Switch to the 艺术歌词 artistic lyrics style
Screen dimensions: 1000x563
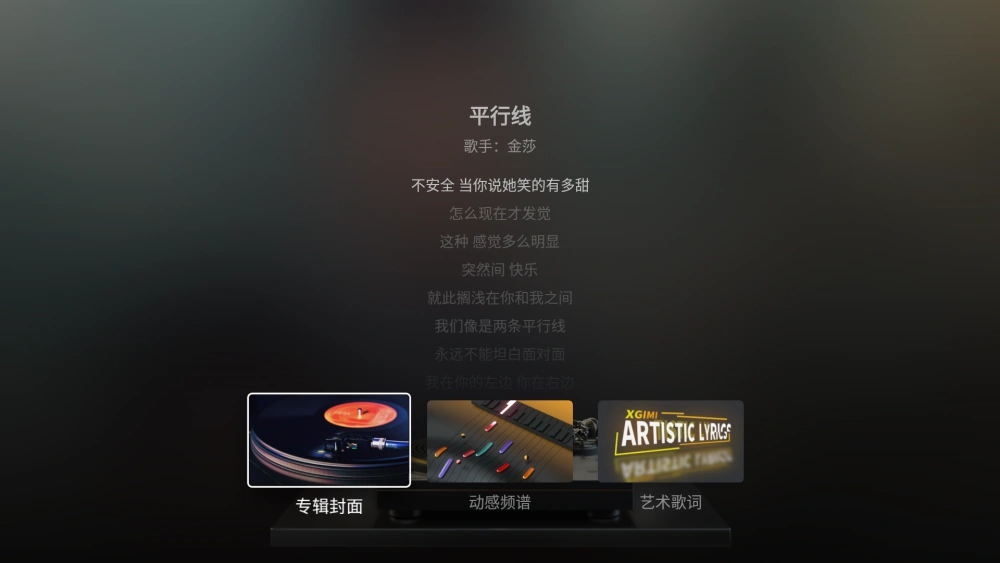point(671,441)
